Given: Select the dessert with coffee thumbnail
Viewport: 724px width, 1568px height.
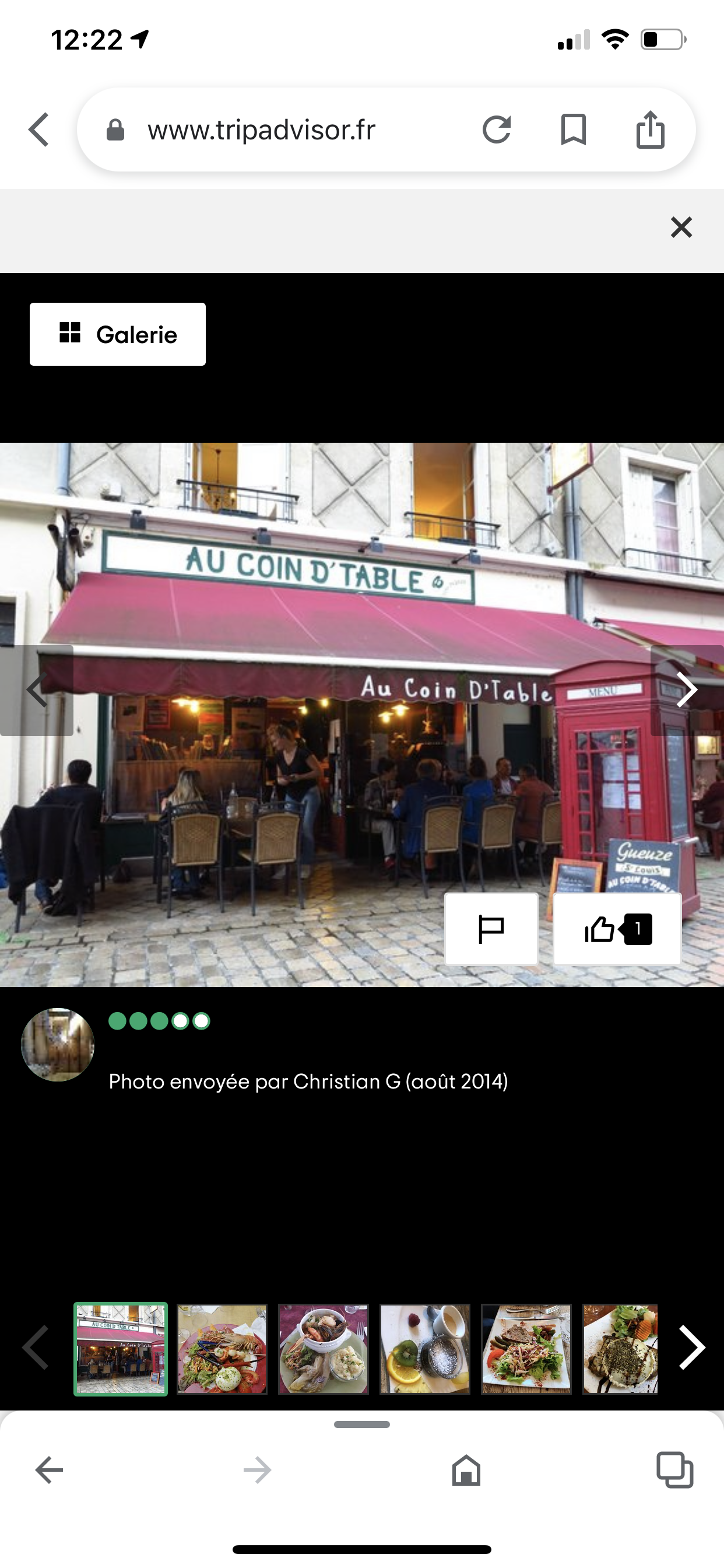Looking at the screenshot, I should point(425,1349).
